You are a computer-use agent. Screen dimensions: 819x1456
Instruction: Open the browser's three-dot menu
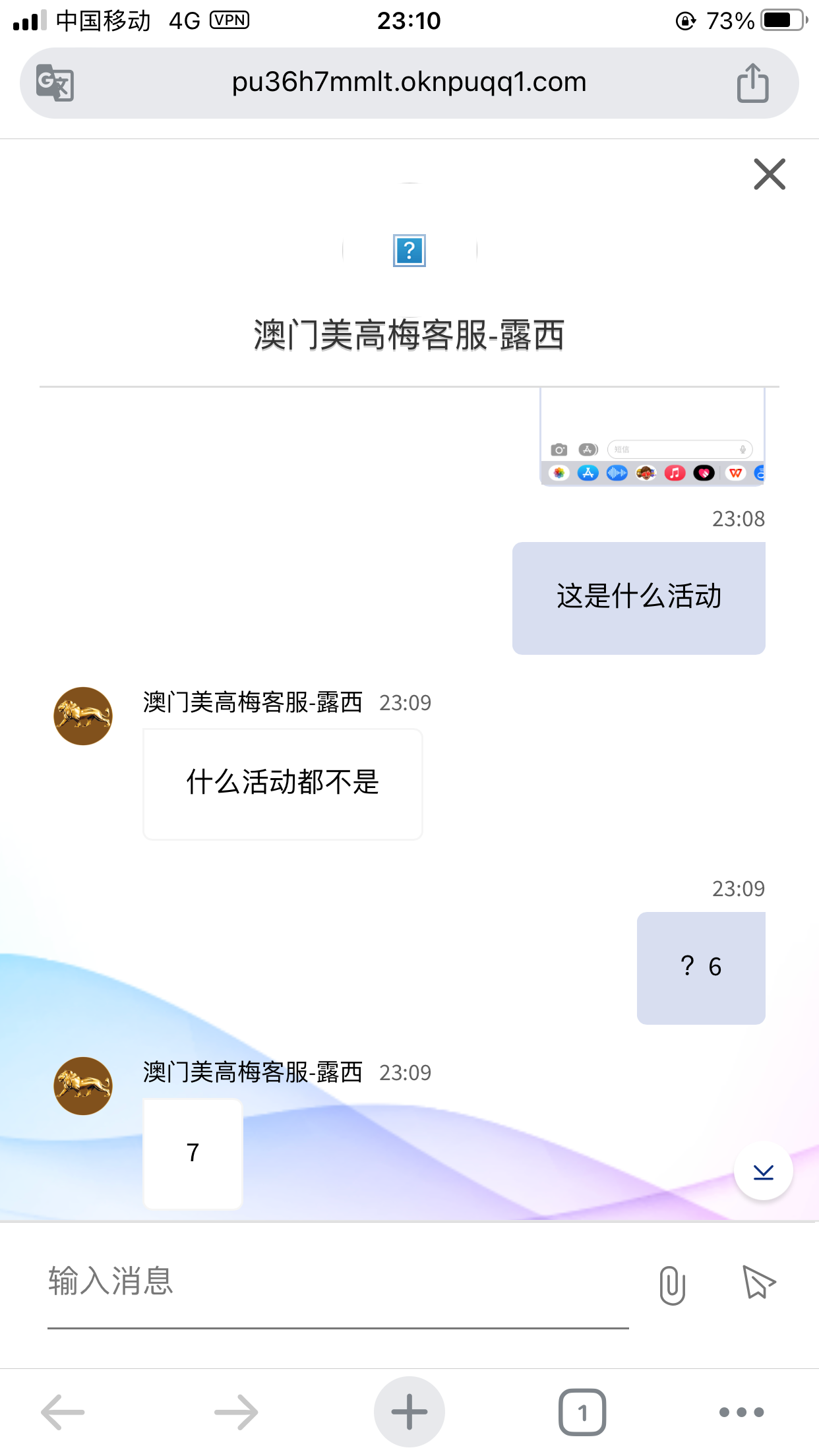[741, 1412]
